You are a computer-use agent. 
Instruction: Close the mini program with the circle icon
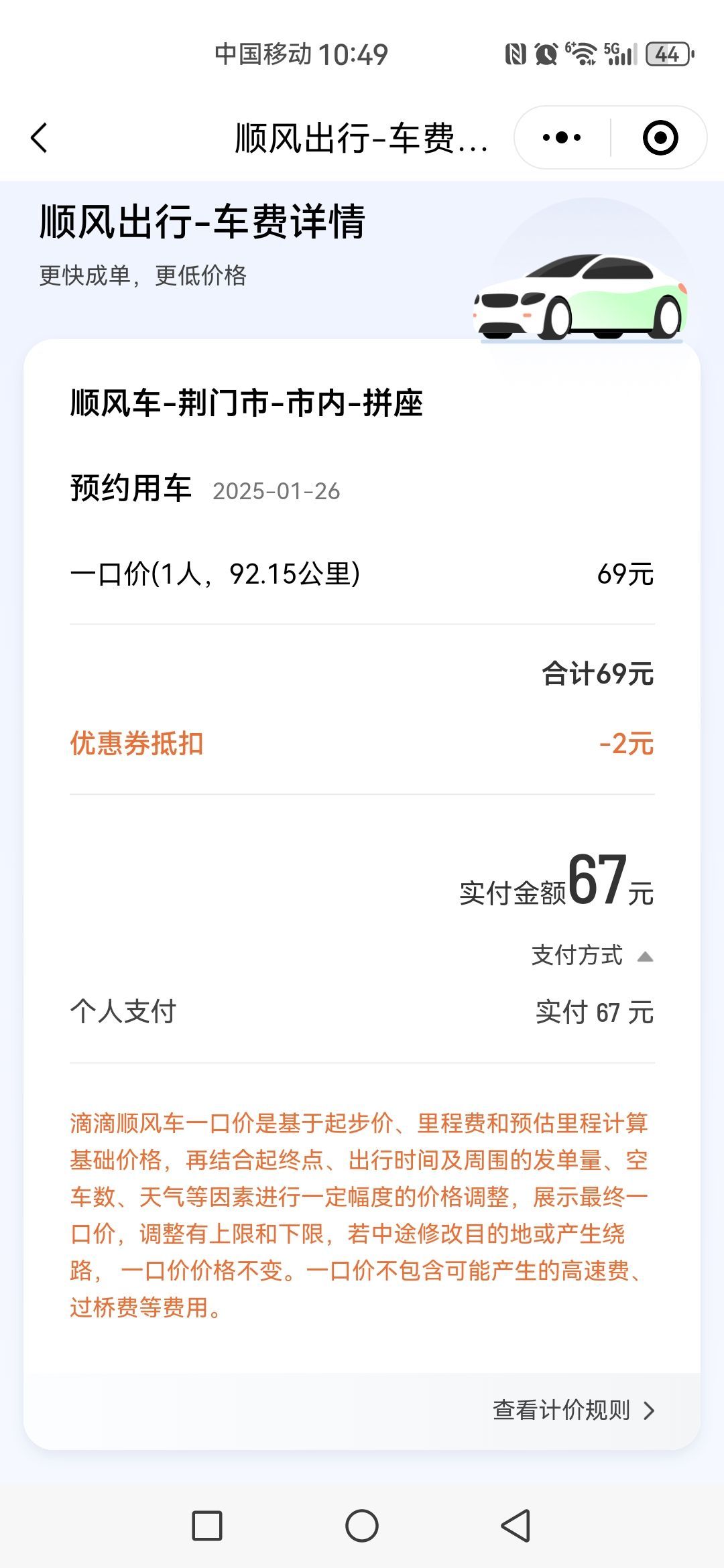(660, 138)
